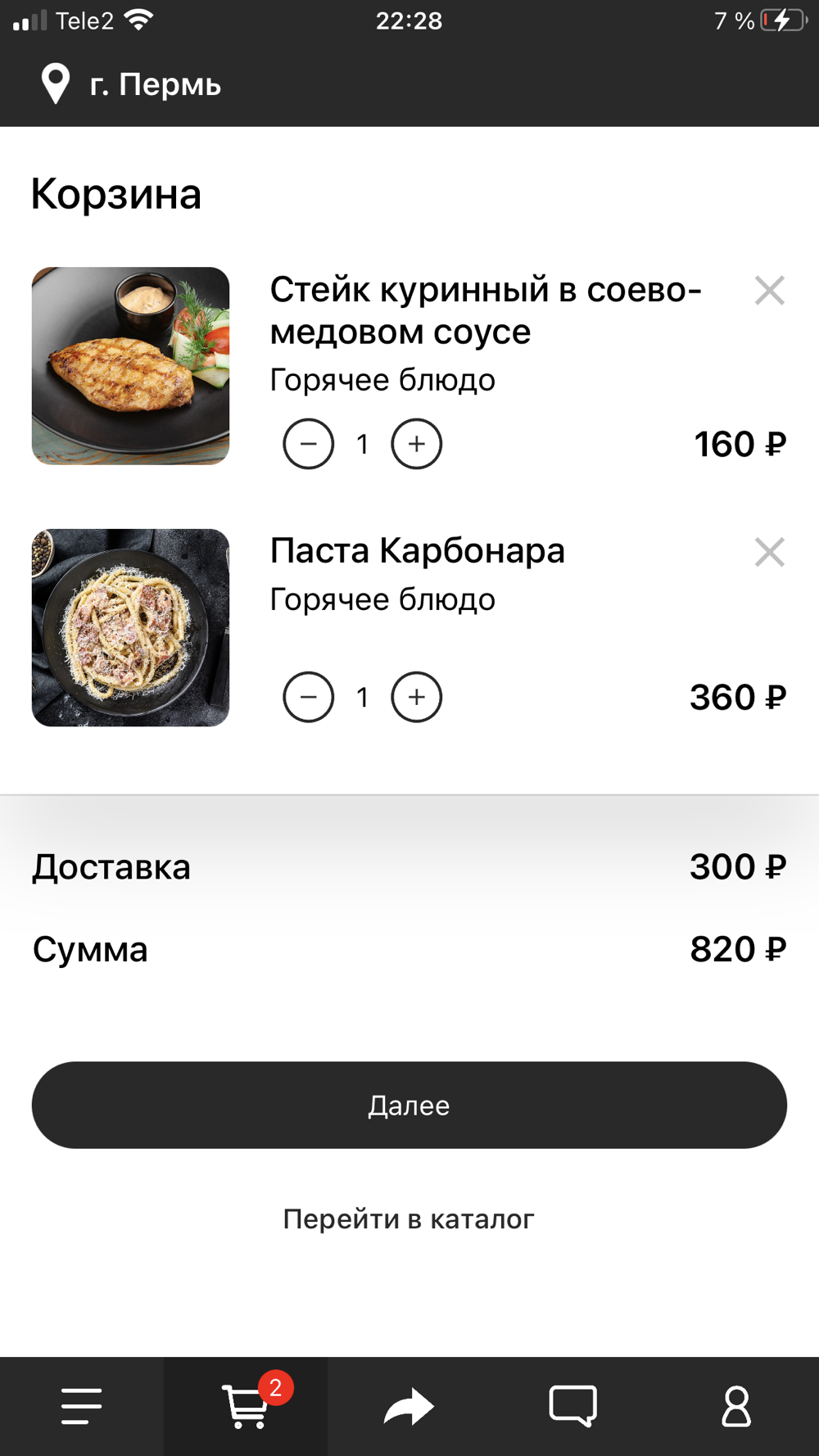Decrease quantity of Паста Карбонара

coord(309,697)
